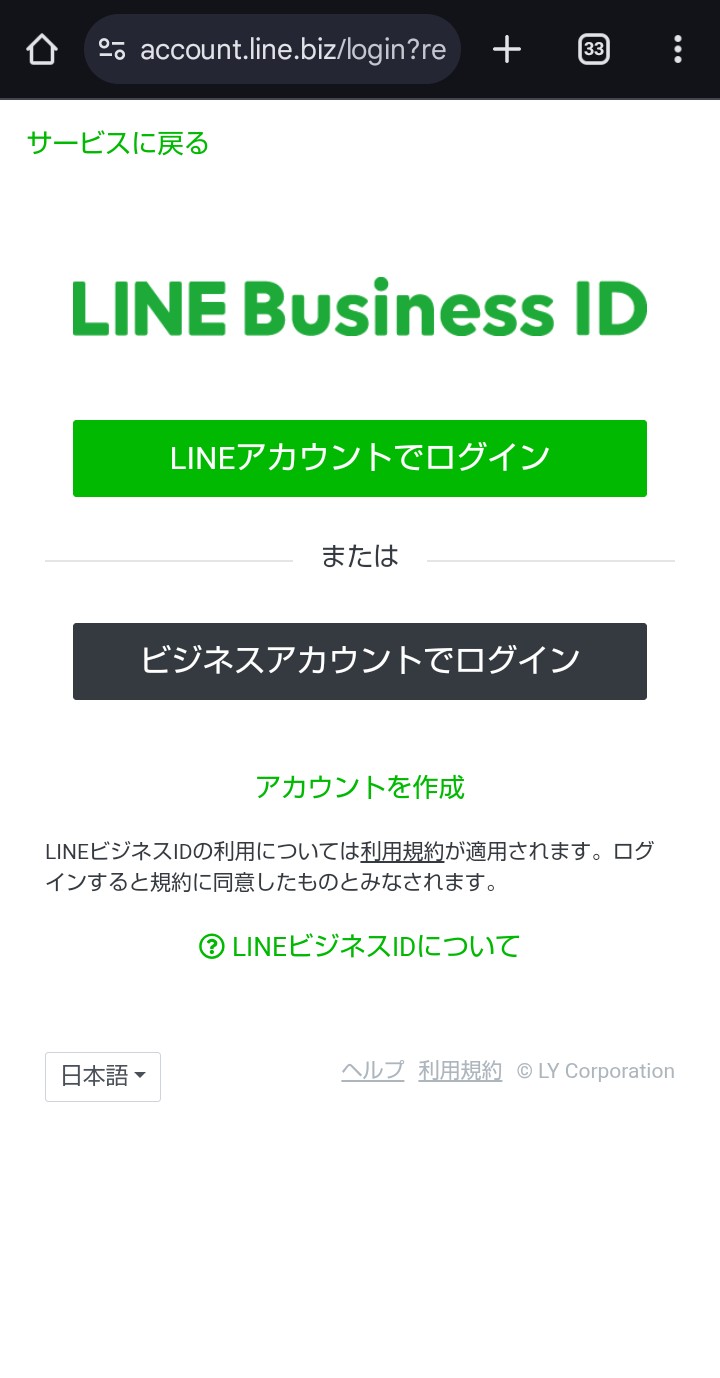Screen dimensions: 720x1378
Task: Open the ヘルプ footer link
Action: (x=373, y=1071)
